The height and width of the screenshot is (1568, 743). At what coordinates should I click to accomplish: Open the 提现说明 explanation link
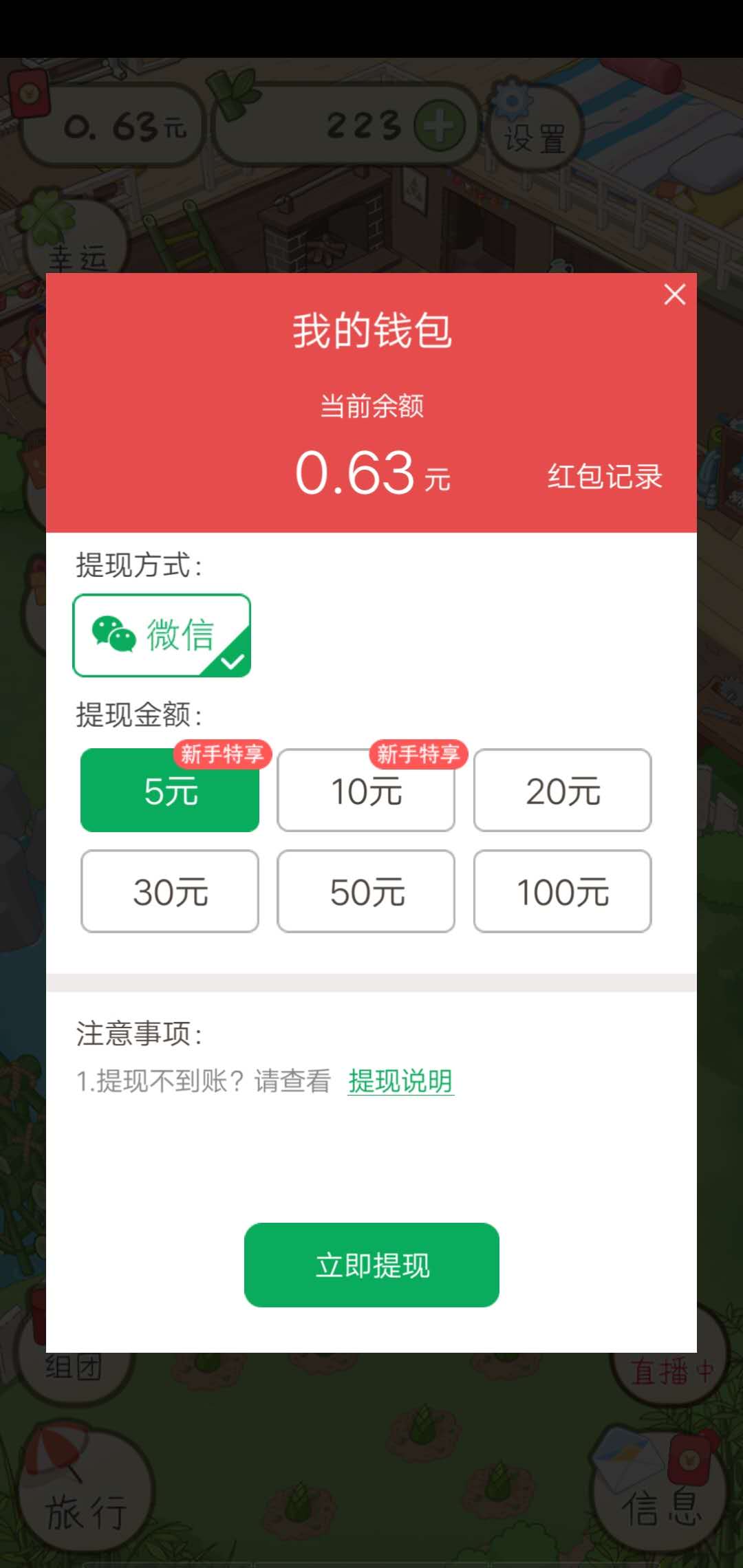[401, 1082]
